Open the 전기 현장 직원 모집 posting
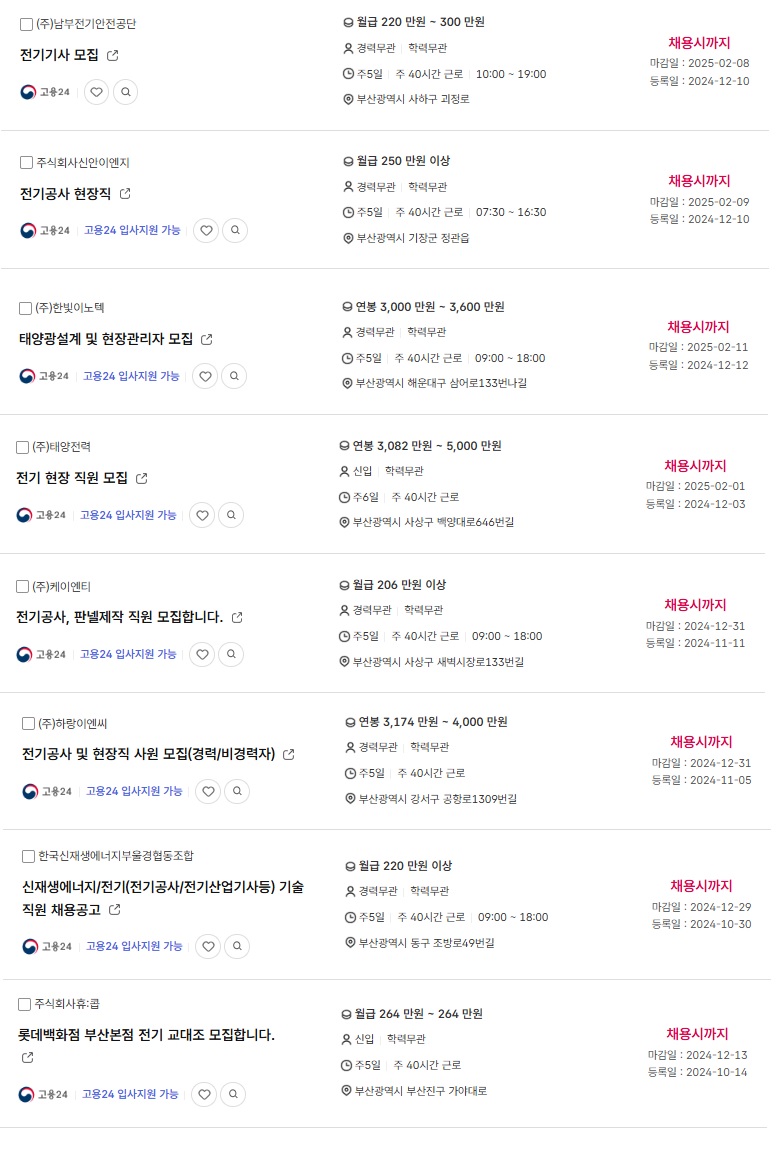 pyautogui.click(x=72, y=478)
